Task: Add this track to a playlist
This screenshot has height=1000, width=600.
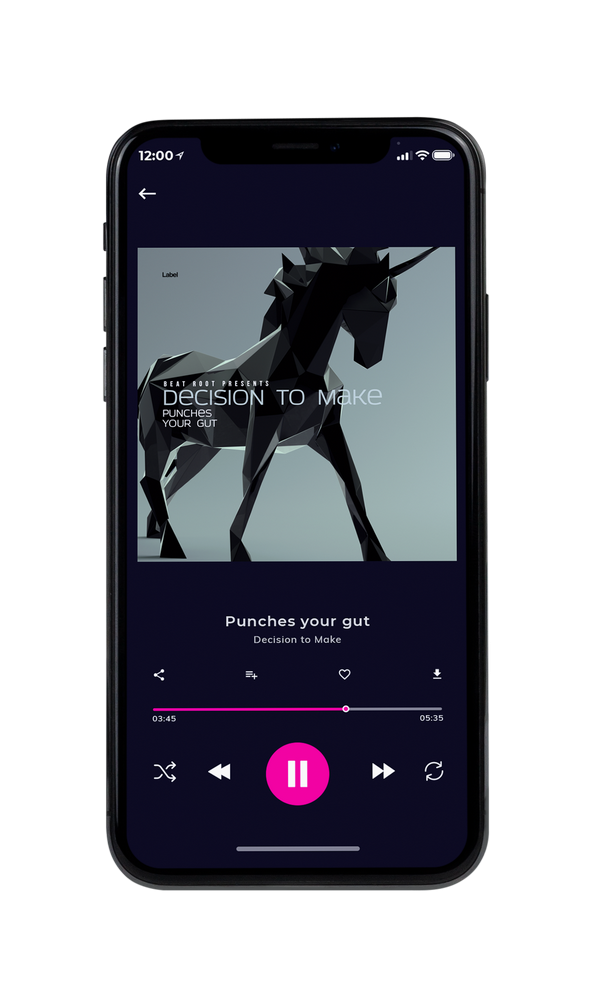Action: click(x=251, y=675)
